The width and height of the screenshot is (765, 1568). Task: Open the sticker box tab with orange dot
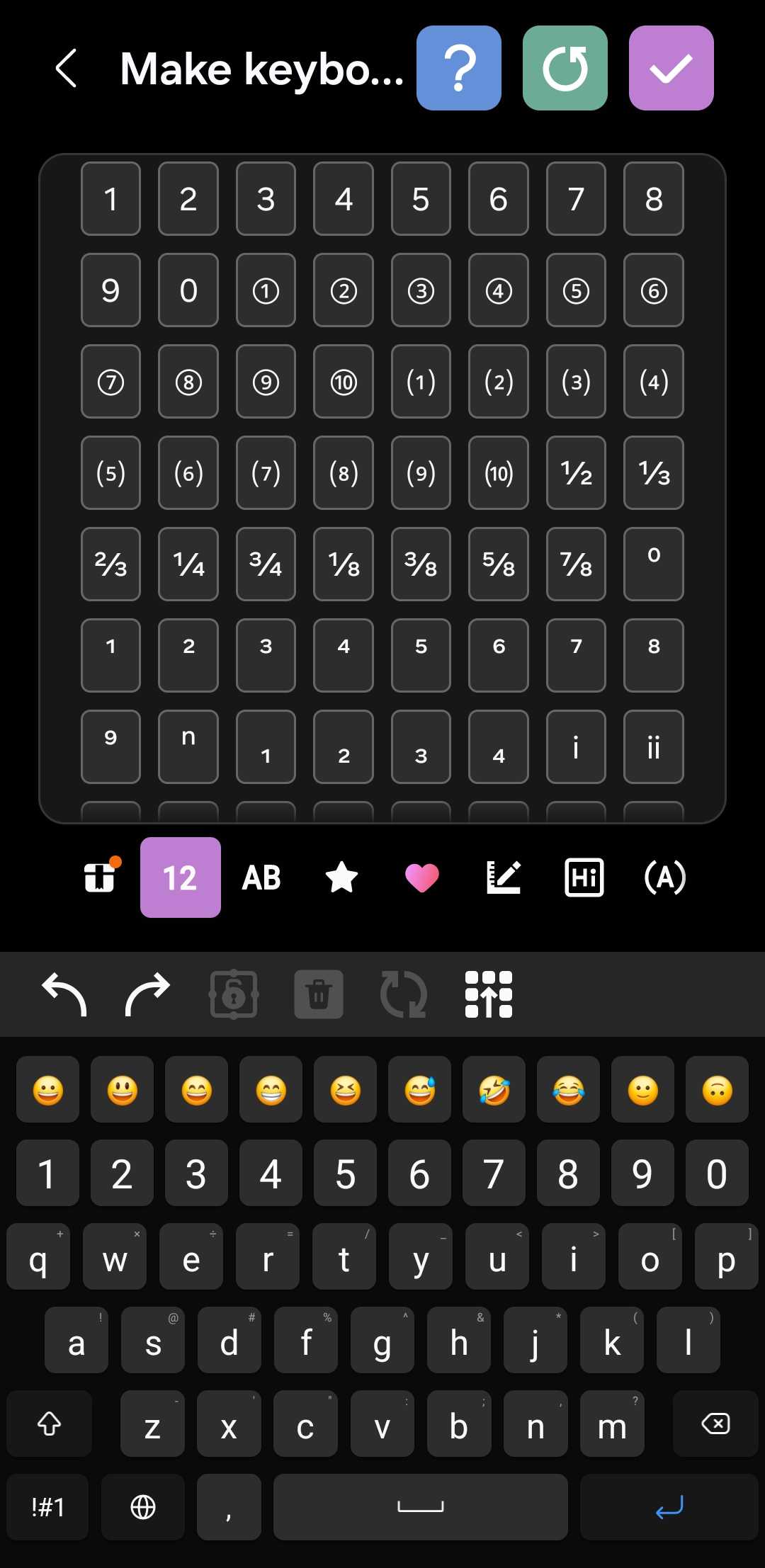pyautogui.click(x=101, y=877)
